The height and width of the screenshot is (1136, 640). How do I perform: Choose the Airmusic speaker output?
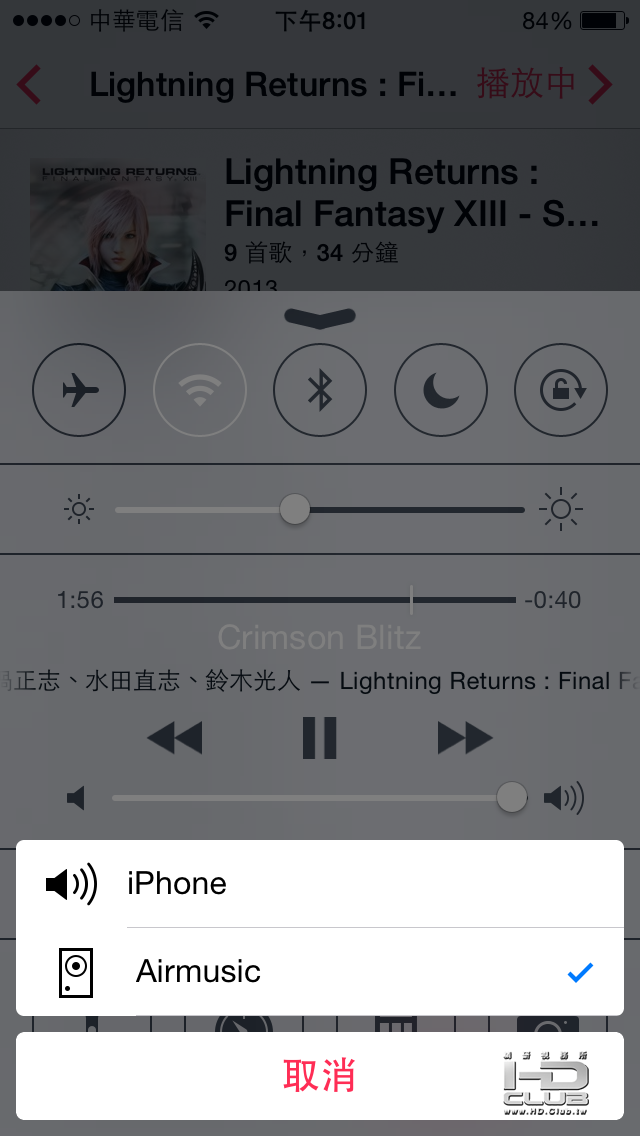click(x=320, y=971)
